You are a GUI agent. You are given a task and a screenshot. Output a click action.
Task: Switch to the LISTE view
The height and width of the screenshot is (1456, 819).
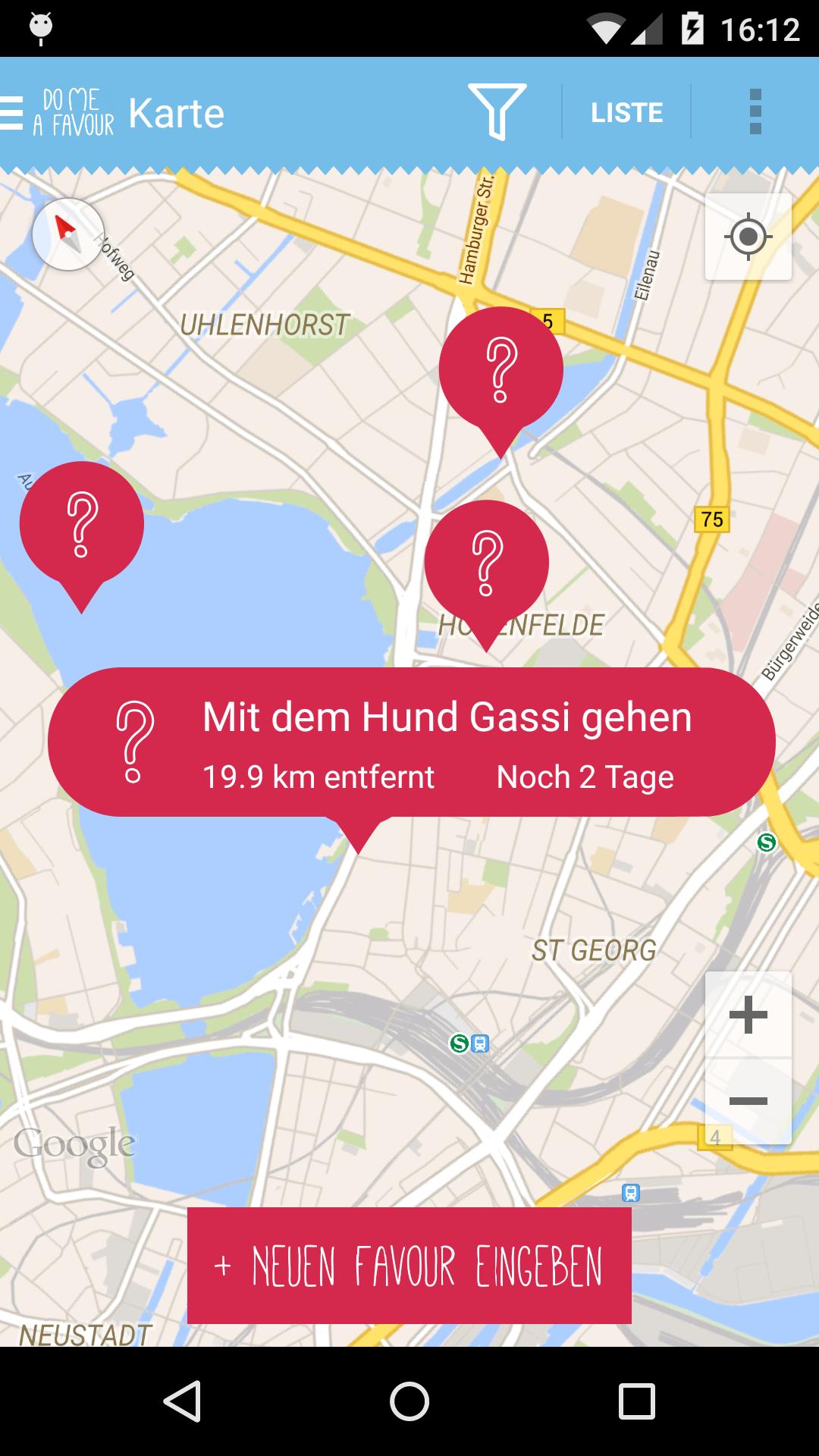tap(626, 113)
